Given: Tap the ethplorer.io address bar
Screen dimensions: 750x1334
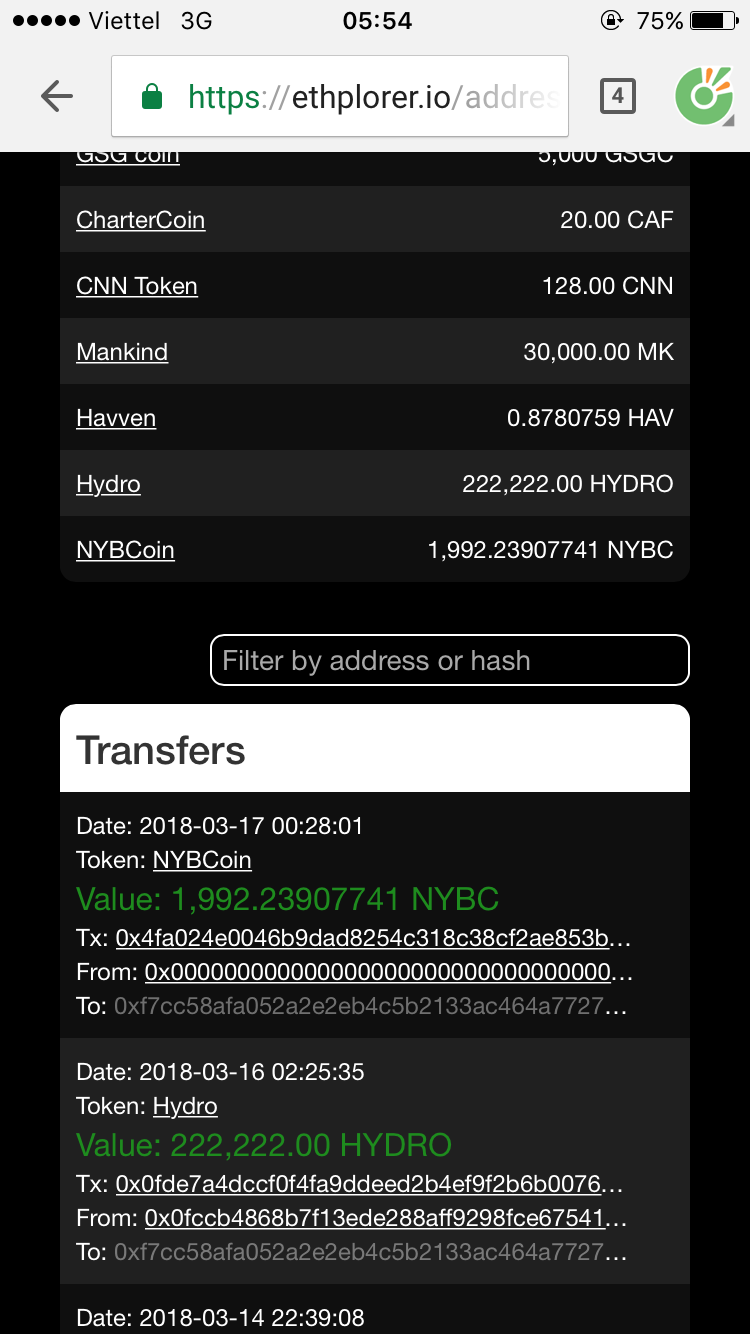Looking at the screenshot, I should pos(340,96).
